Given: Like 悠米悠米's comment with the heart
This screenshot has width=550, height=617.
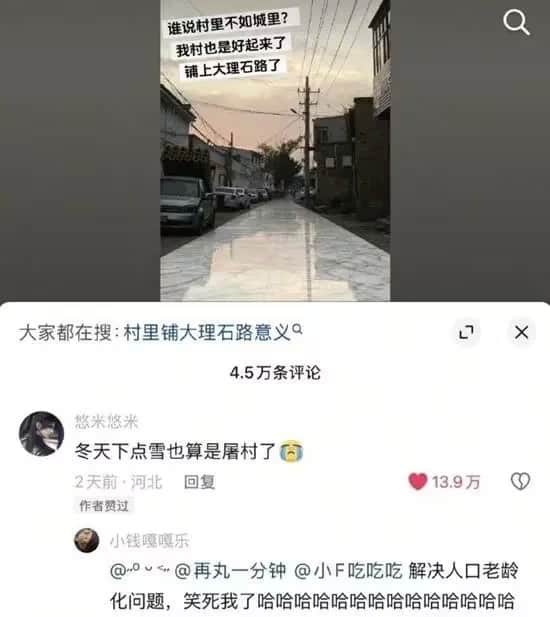Looking at the screenshot, I should coord(418,481).
